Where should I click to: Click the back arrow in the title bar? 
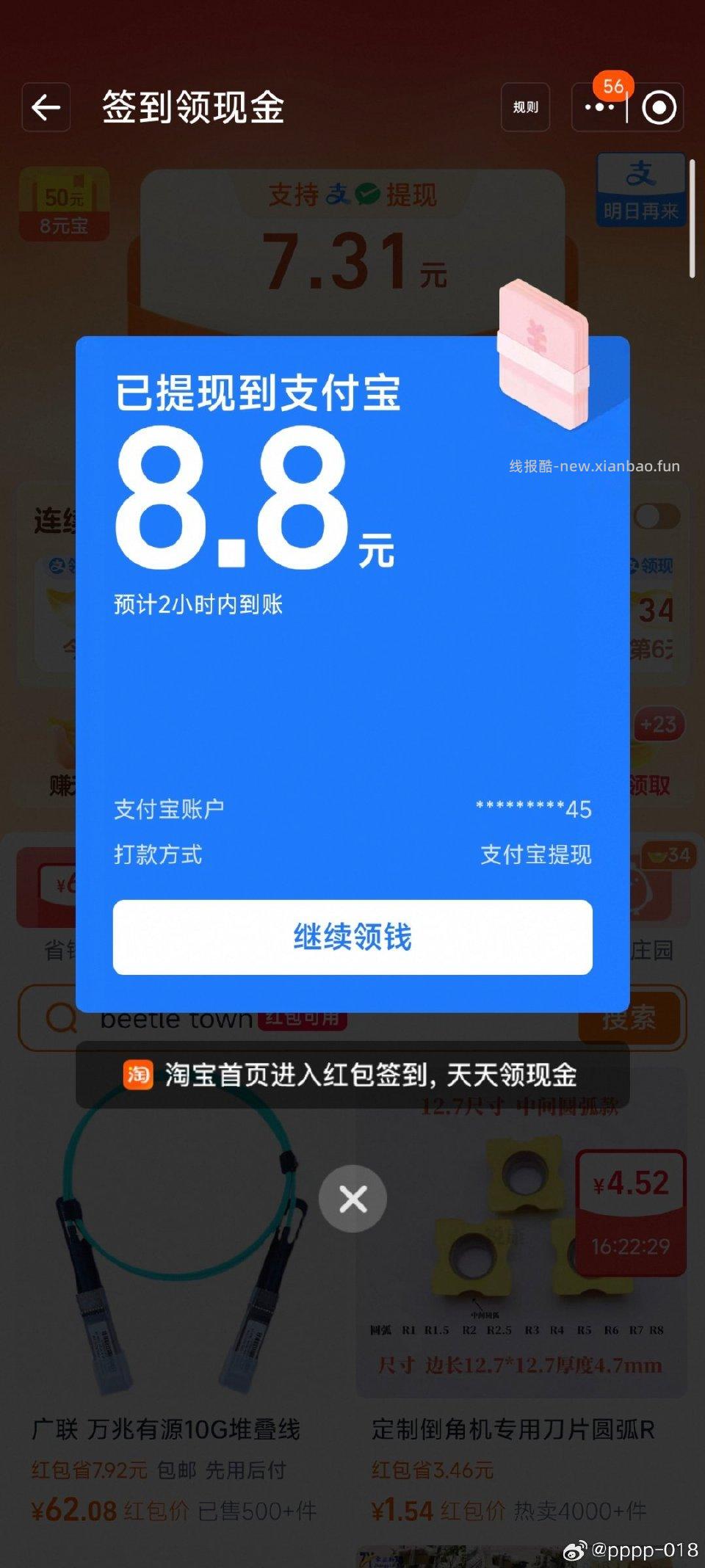[x=46, y=107]
